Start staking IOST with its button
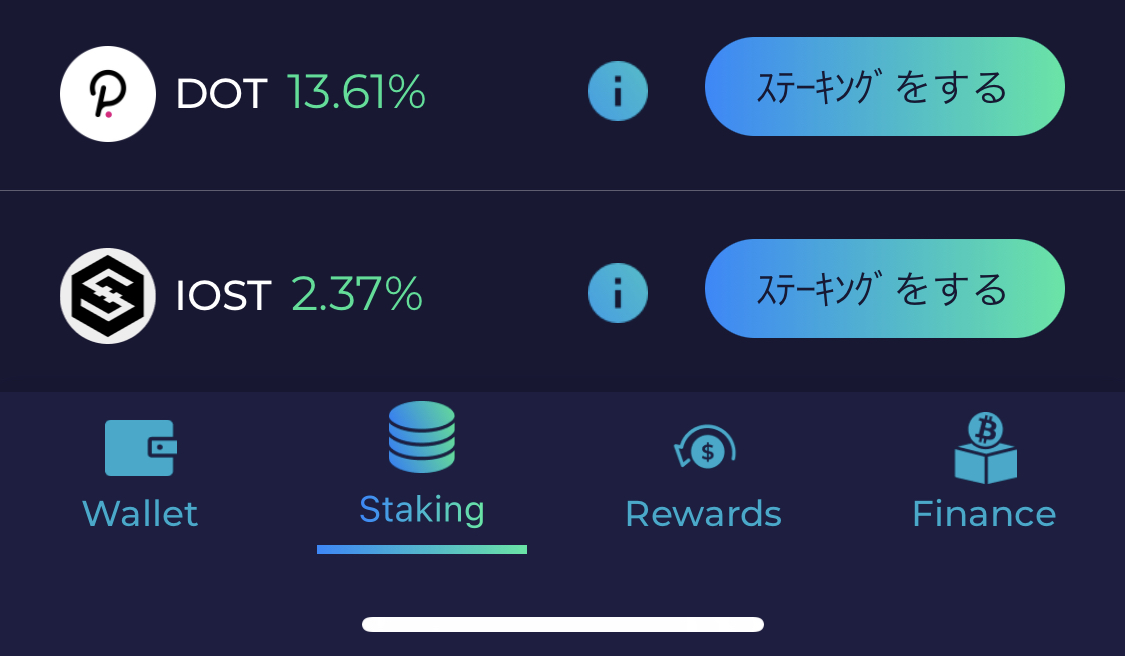Screen dimensions: 1125x656 (884, 289)
